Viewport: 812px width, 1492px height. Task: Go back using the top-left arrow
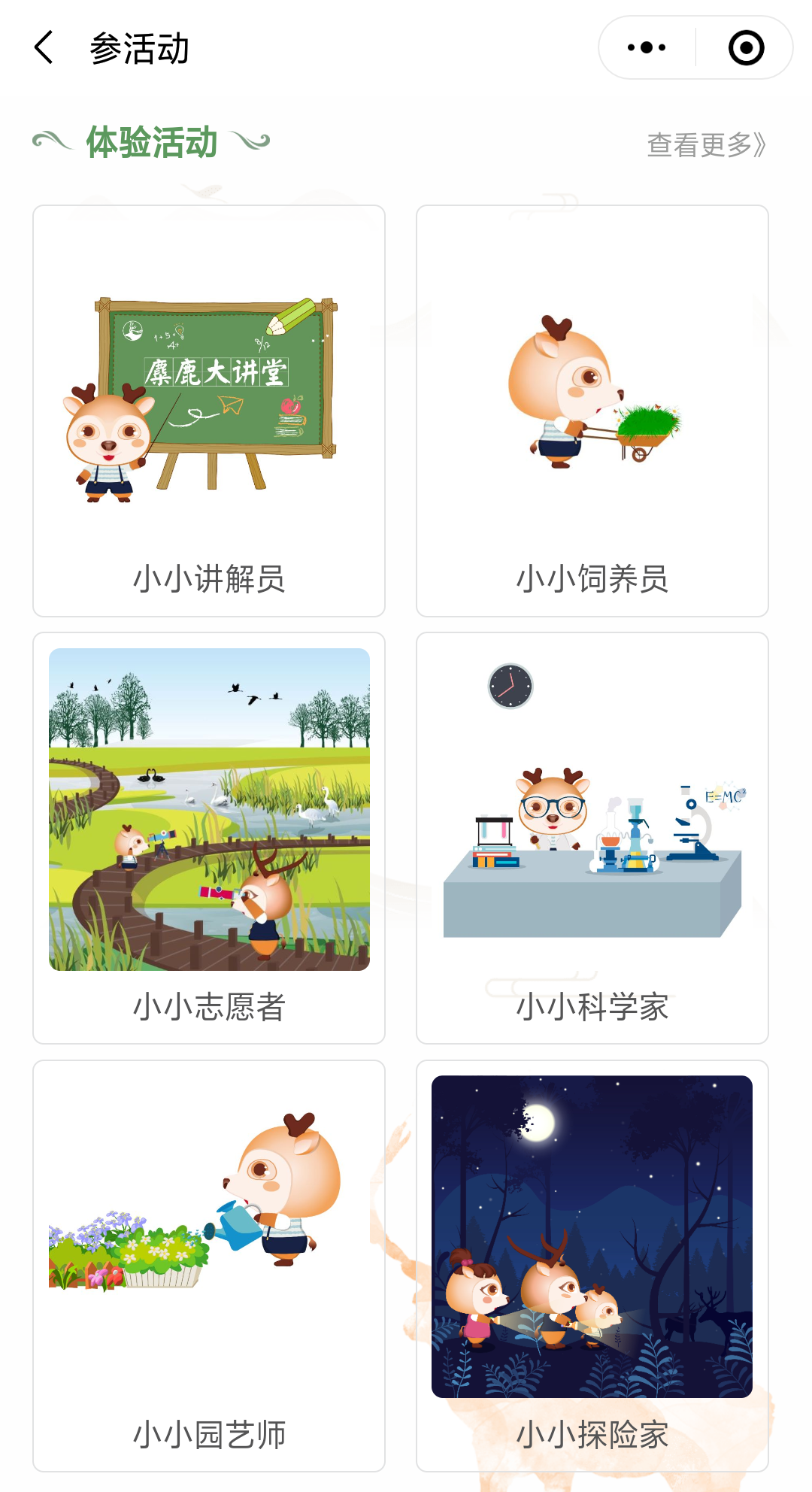[44, 48]
